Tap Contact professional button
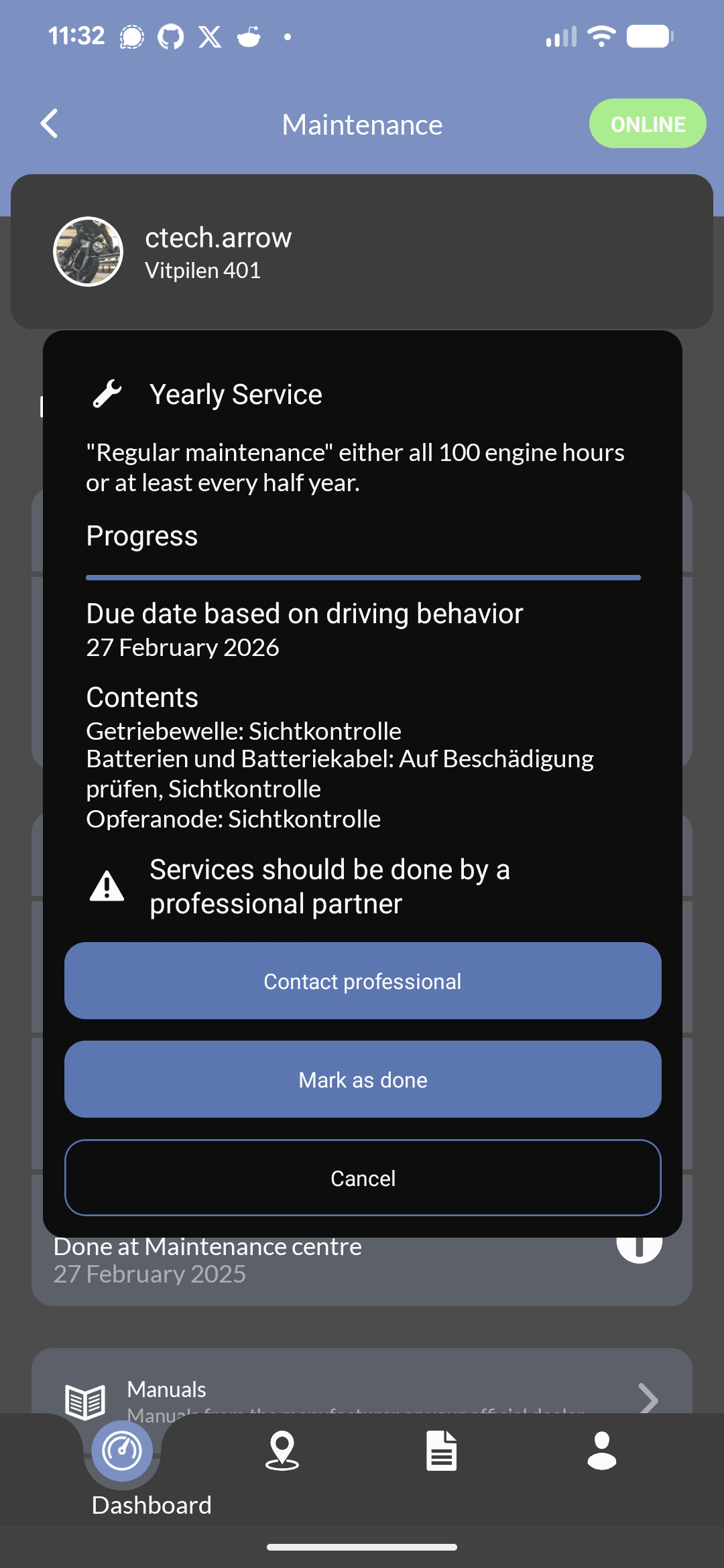Screen dimensions: 724x1568 pos(362,981)
